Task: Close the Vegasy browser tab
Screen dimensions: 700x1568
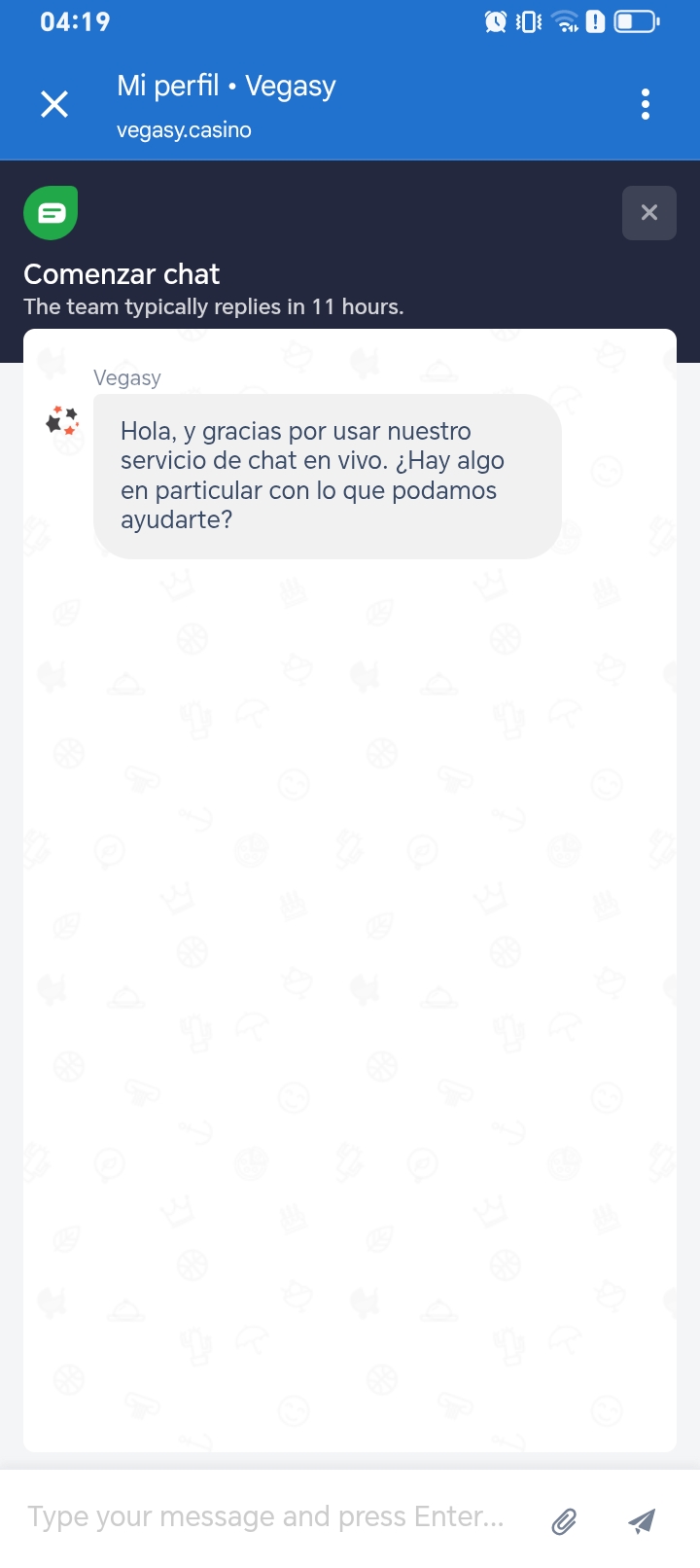Action: [x=54, y=104]
